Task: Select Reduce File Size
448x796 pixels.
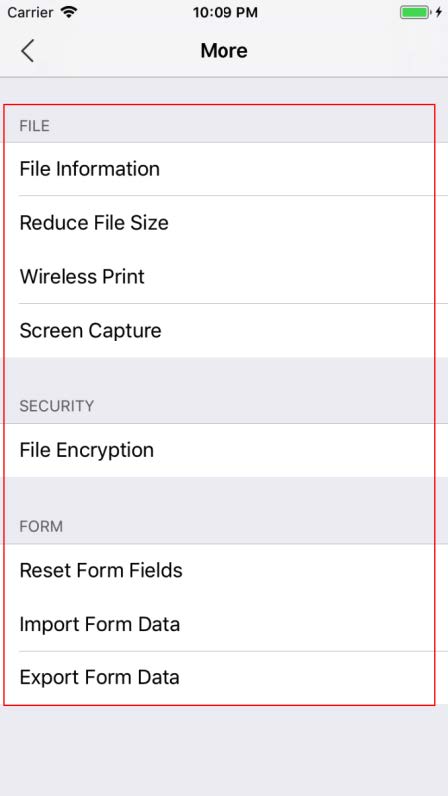Action: click(224, 222)
